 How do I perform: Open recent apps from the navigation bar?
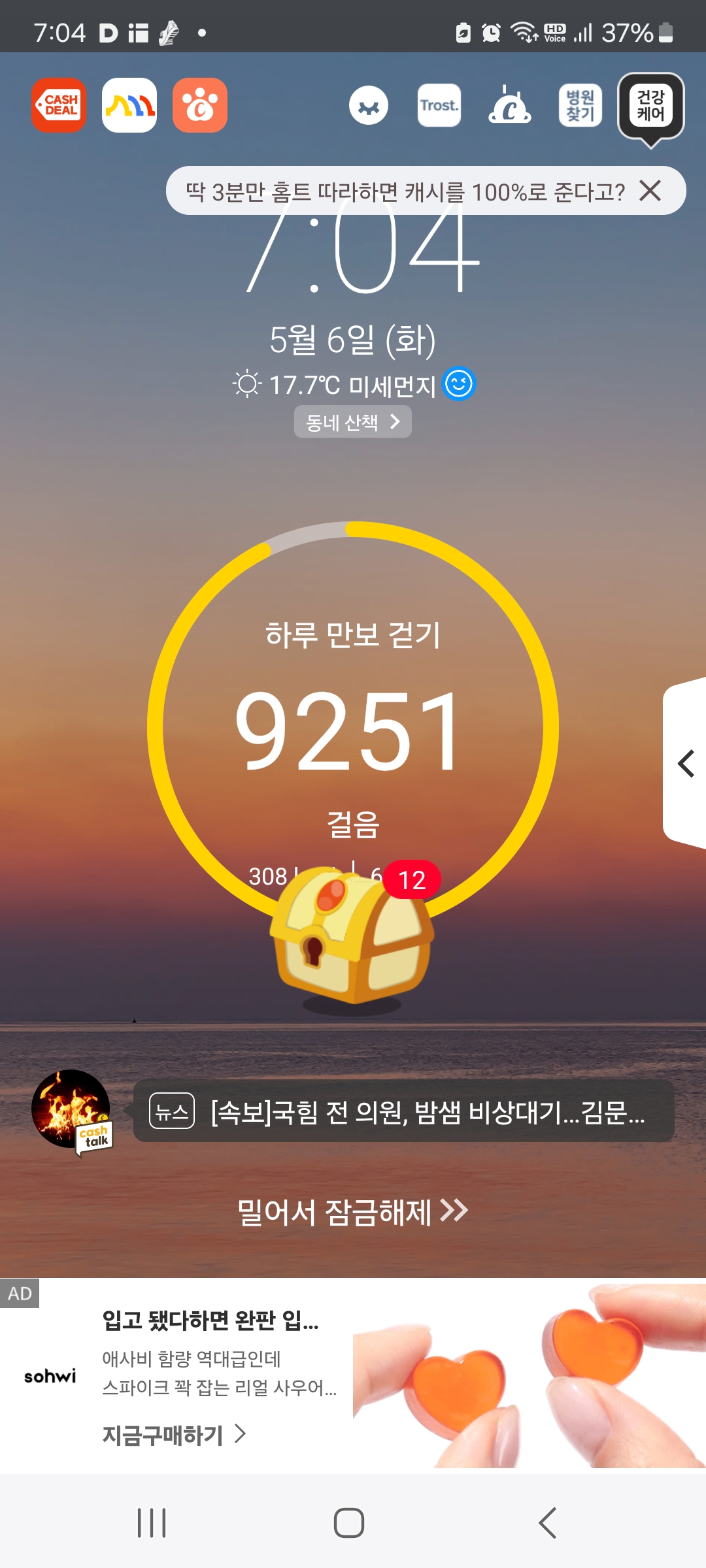click(x=152, y=1523)
